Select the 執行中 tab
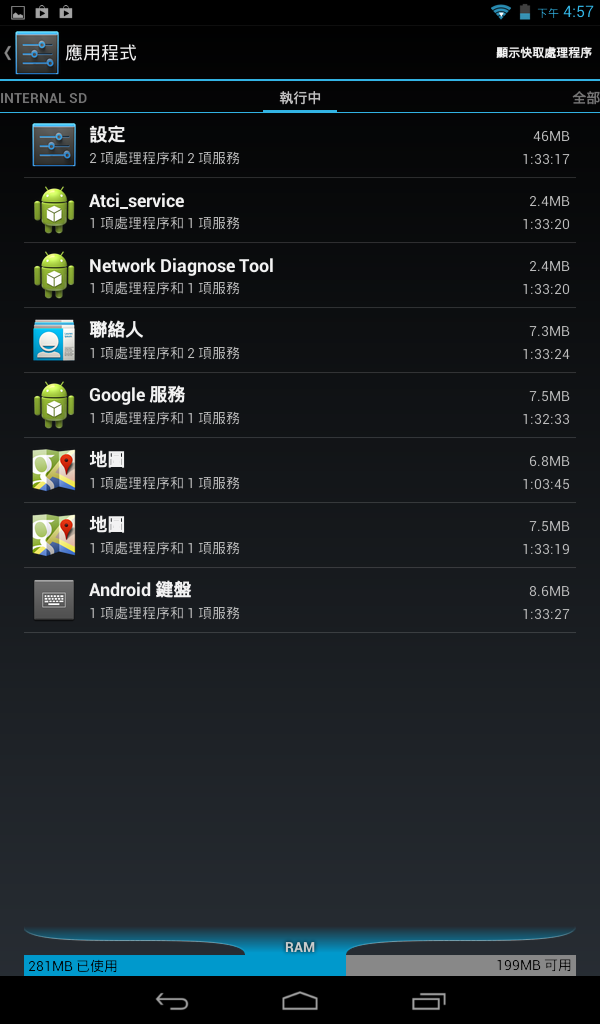Screen dimensions: 600x1024 point(300,98)
